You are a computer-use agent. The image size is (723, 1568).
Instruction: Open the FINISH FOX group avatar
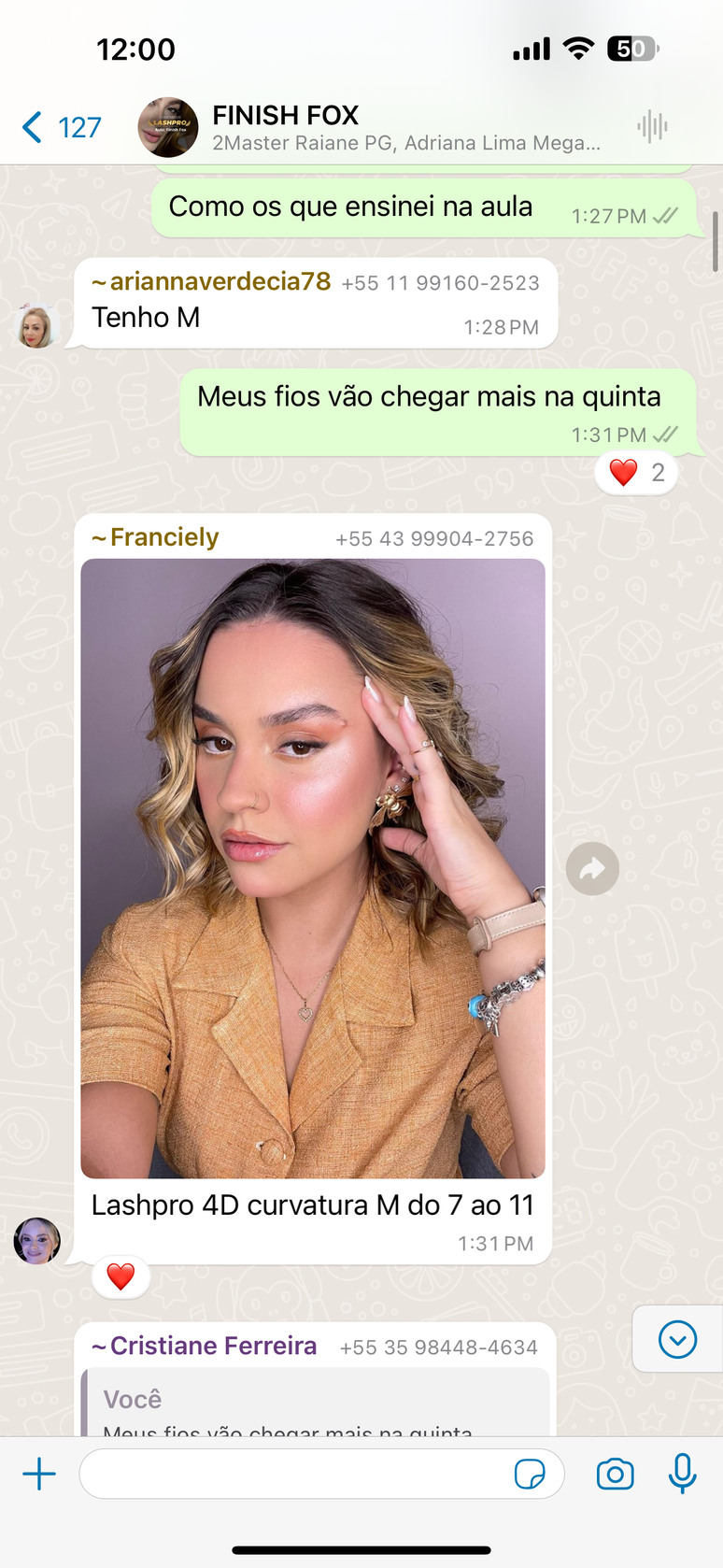pyautogui.click(x=168, y=127)
